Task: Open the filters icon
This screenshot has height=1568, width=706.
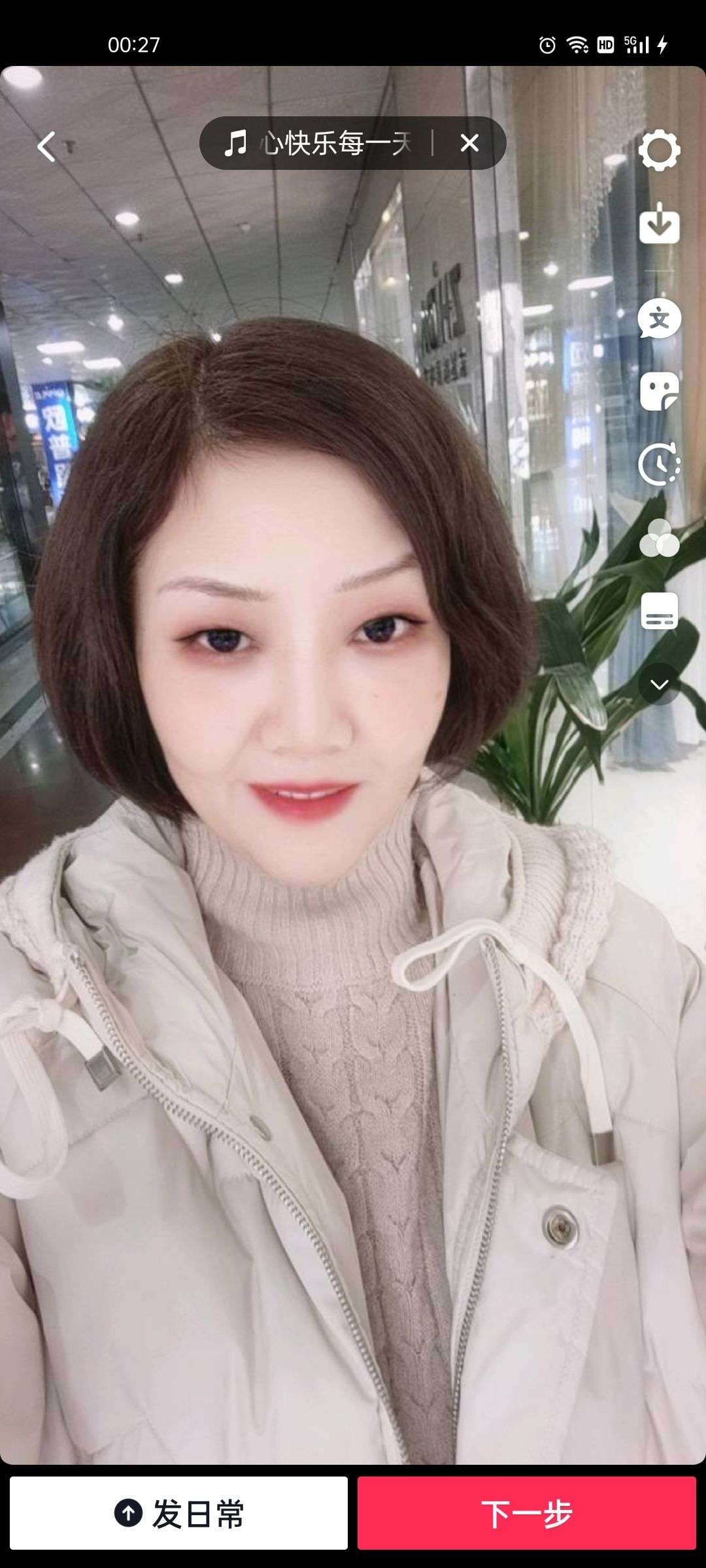Action: (659, 539)
